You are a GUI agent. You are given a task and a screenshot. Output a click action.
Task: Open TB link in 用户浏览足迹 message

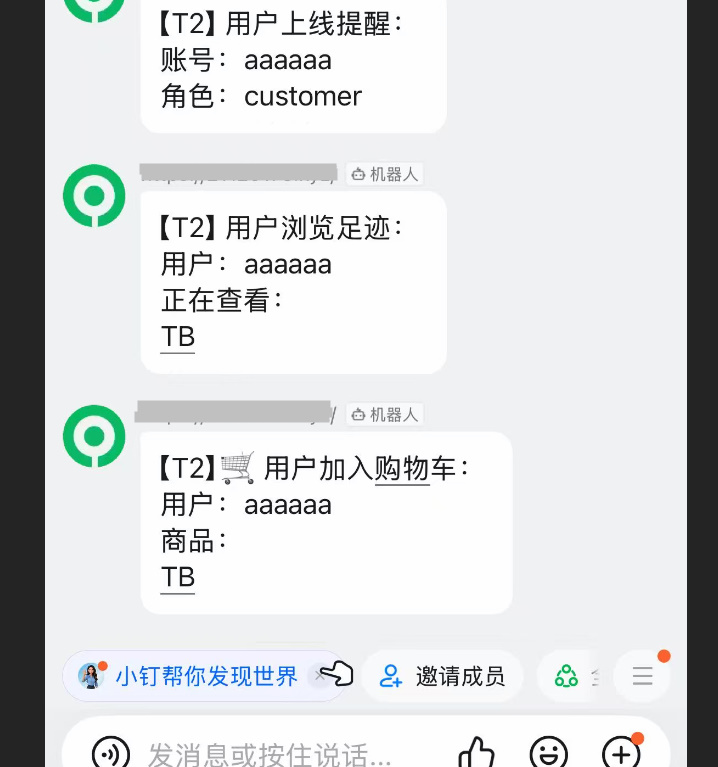178,337
